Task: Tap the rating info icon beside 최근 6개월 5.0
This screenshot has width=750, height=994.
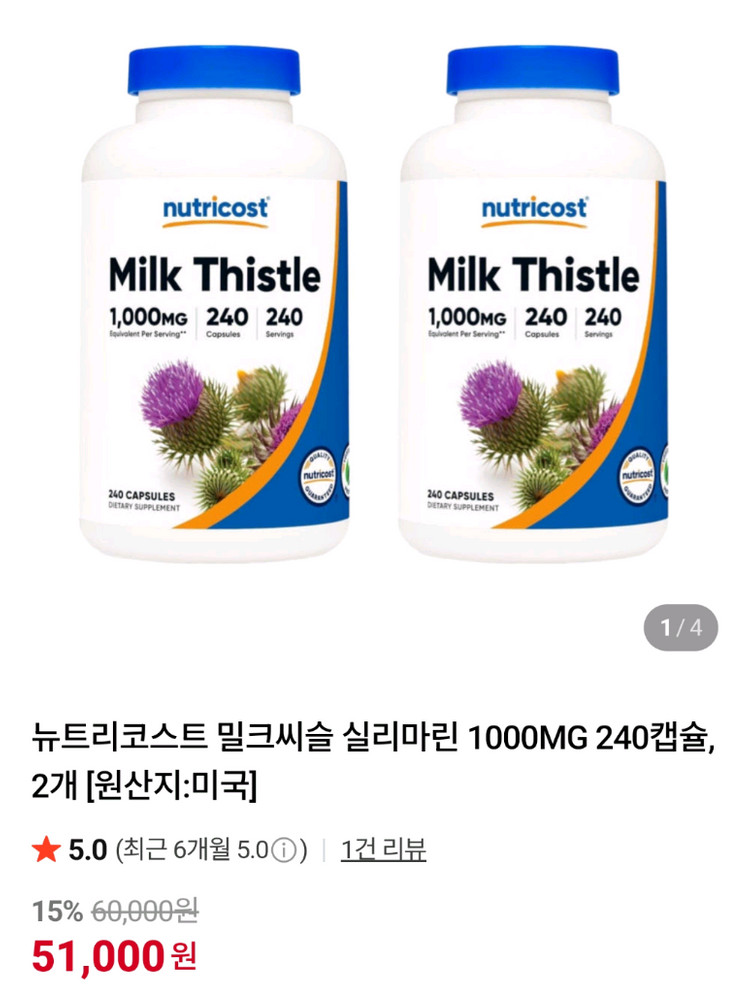Action: tap(284, 851)
